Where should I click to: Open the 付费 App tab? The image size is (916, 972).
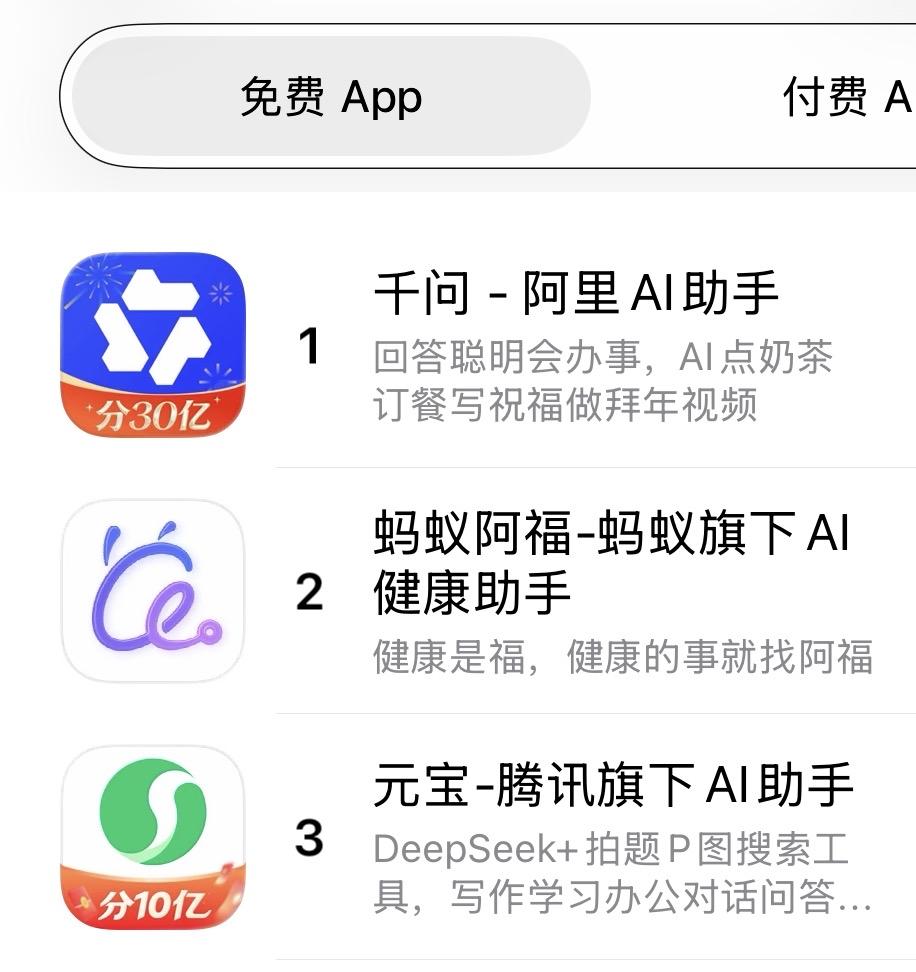point(845,99)
